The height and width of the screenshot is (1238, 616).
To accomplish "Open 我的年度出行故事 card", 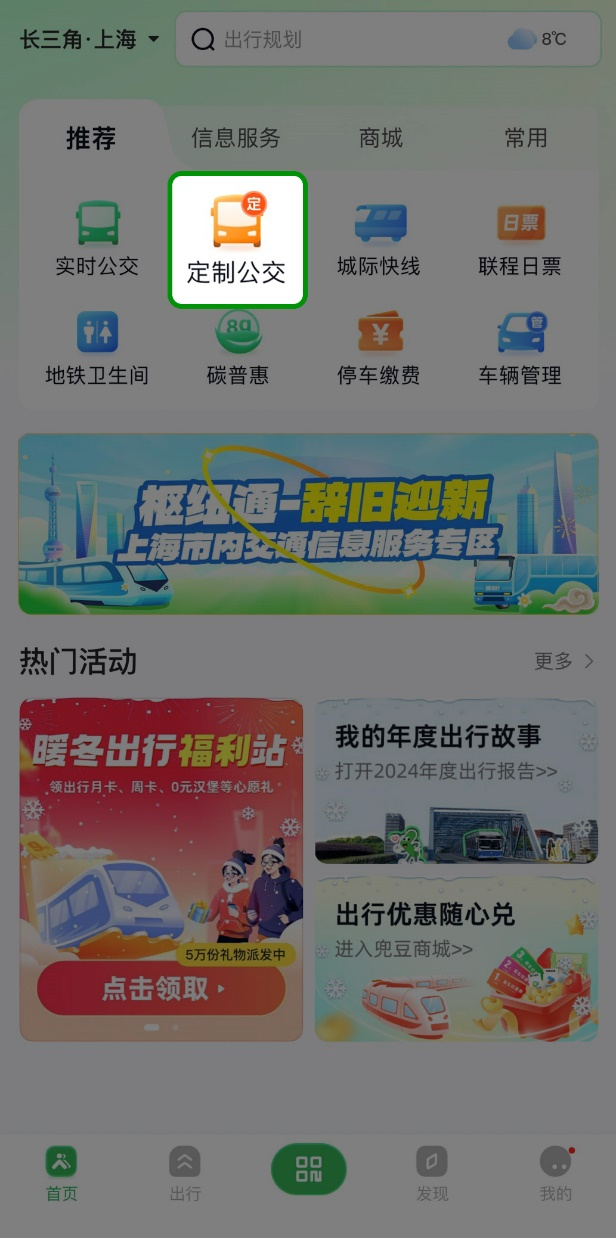I will (x=457, y=781).
